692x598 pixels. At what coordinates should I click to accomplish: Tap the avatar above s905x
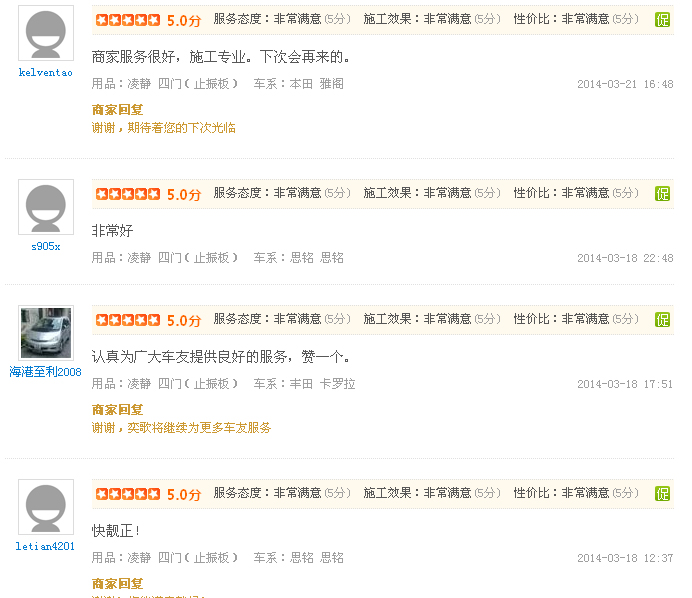coord(46,207)
